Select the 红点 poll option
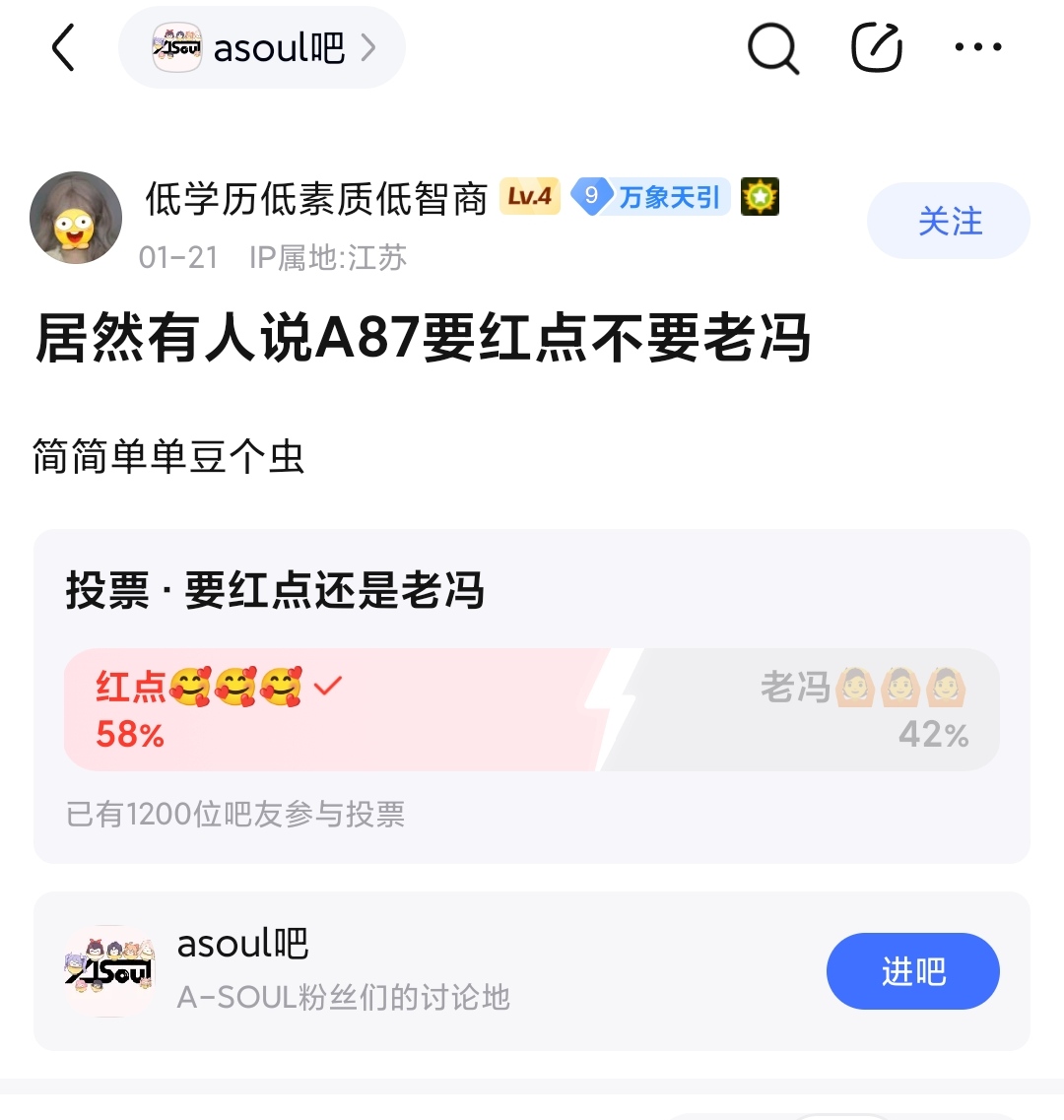The image size is (1064, 1120). tap(325, 709)
